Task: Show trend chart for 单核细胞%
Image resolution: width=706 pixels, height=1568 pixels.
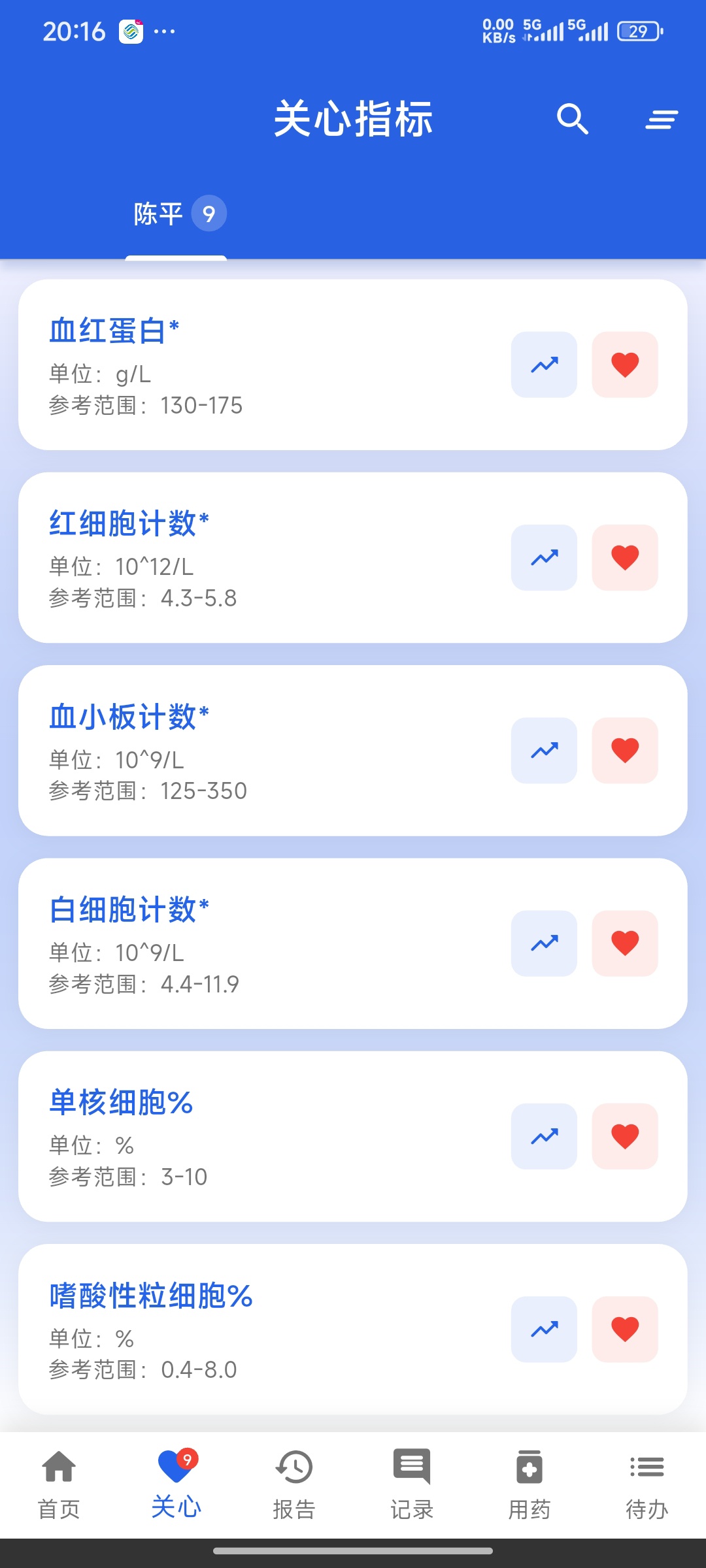Action: pyautogui.click(x=544, y=1136)
